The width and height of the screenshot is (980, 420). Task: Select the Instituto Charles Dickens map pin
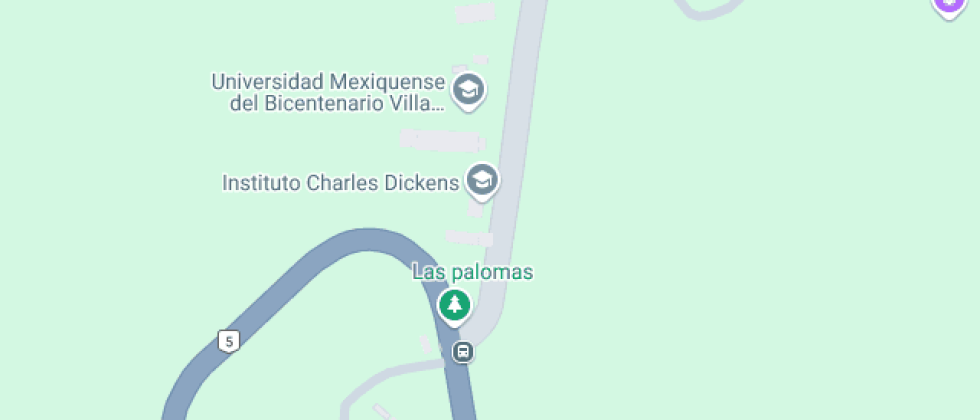(x=482, y=181)
